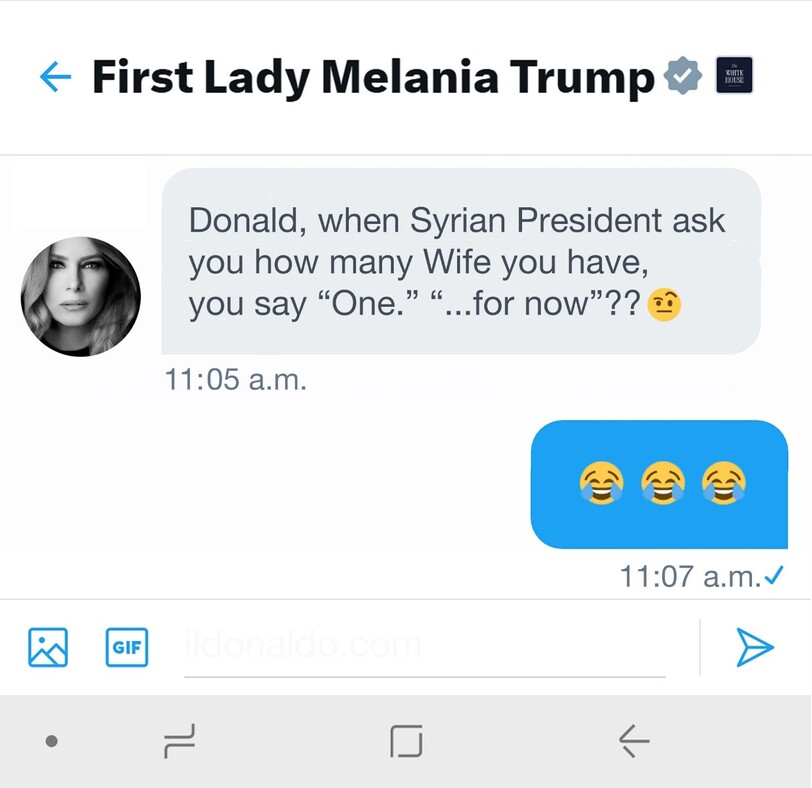
Task: Tap the system home button
Action: [406, 741]
